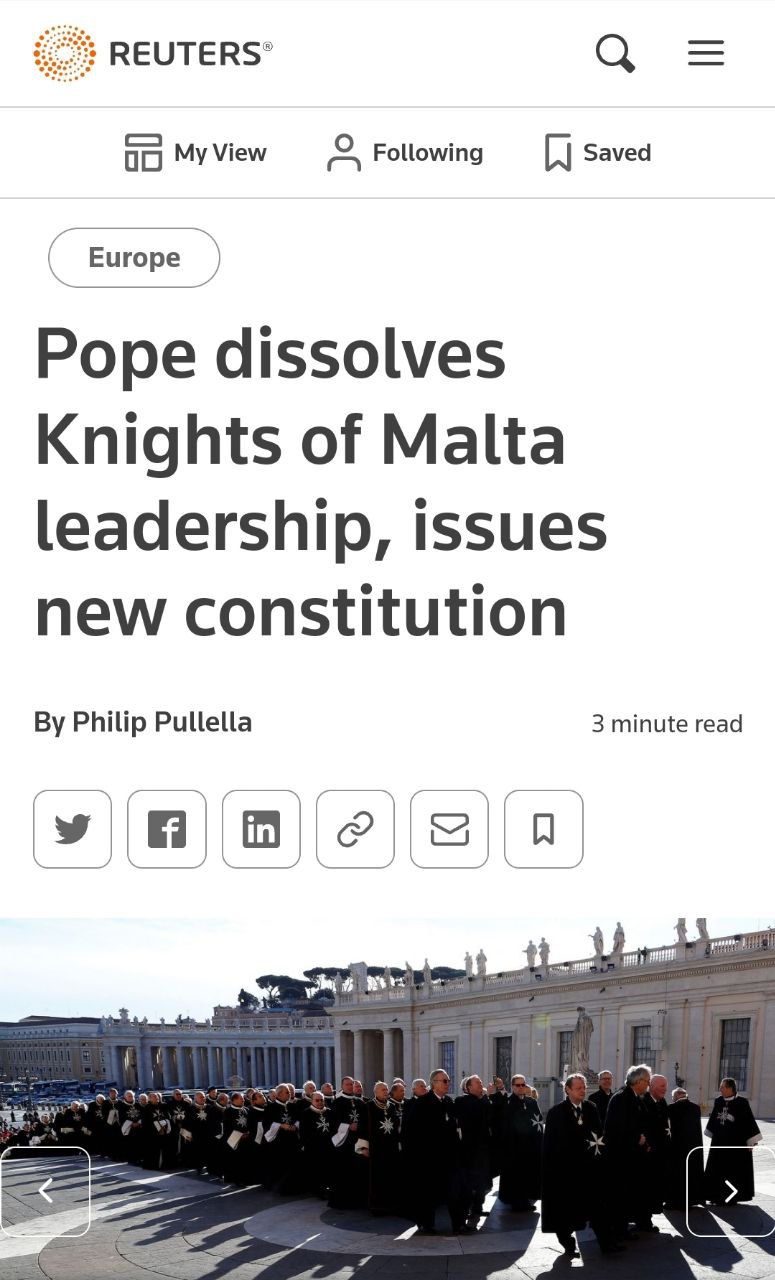Open the hamburger menu
Screen dimensions: 775x1280
(x=705, y=53)
